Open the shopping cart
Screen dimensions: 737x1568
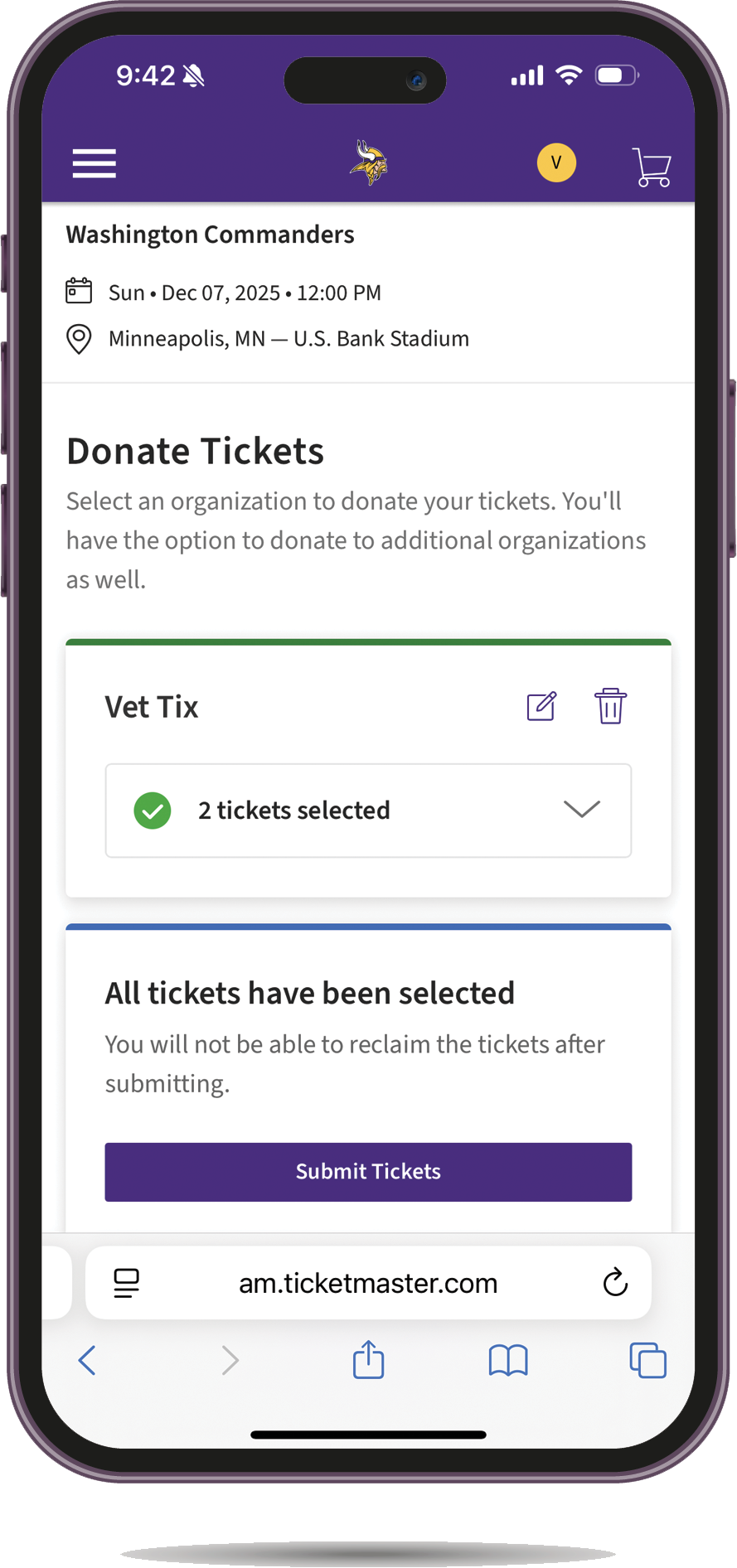click(x=652, y=167)
